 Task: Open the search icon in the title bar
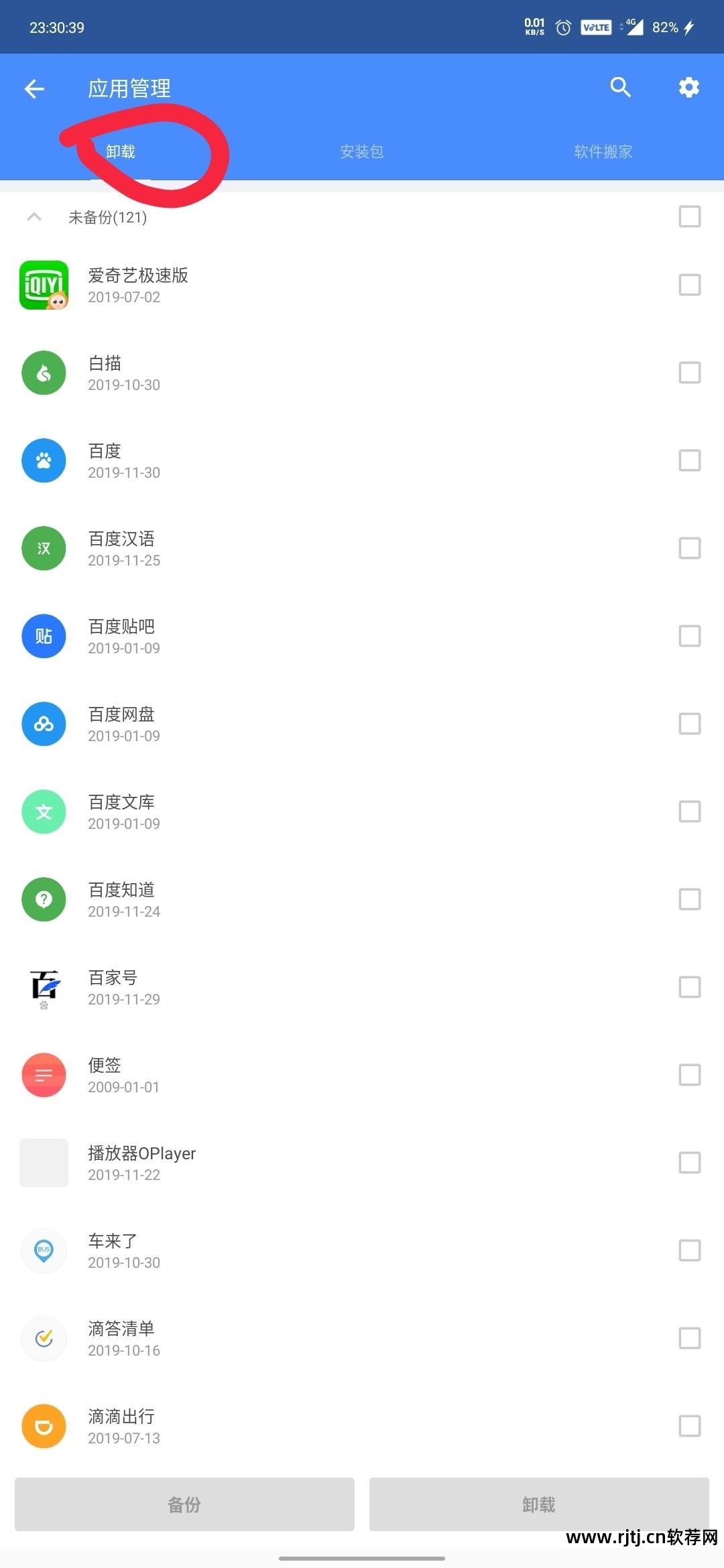(619, 87)
